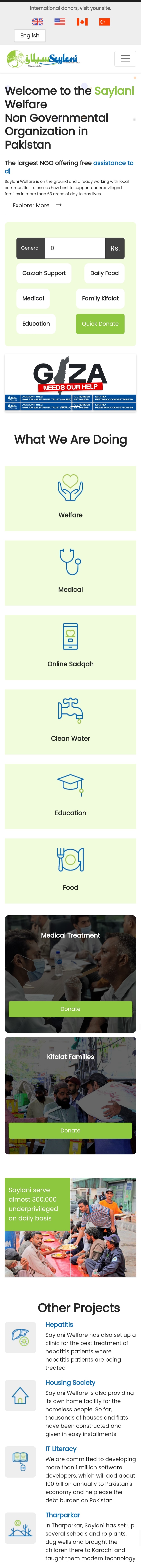Select Gazzah Support donation option
Viewport: 141px width, 1568px height.
44,273
